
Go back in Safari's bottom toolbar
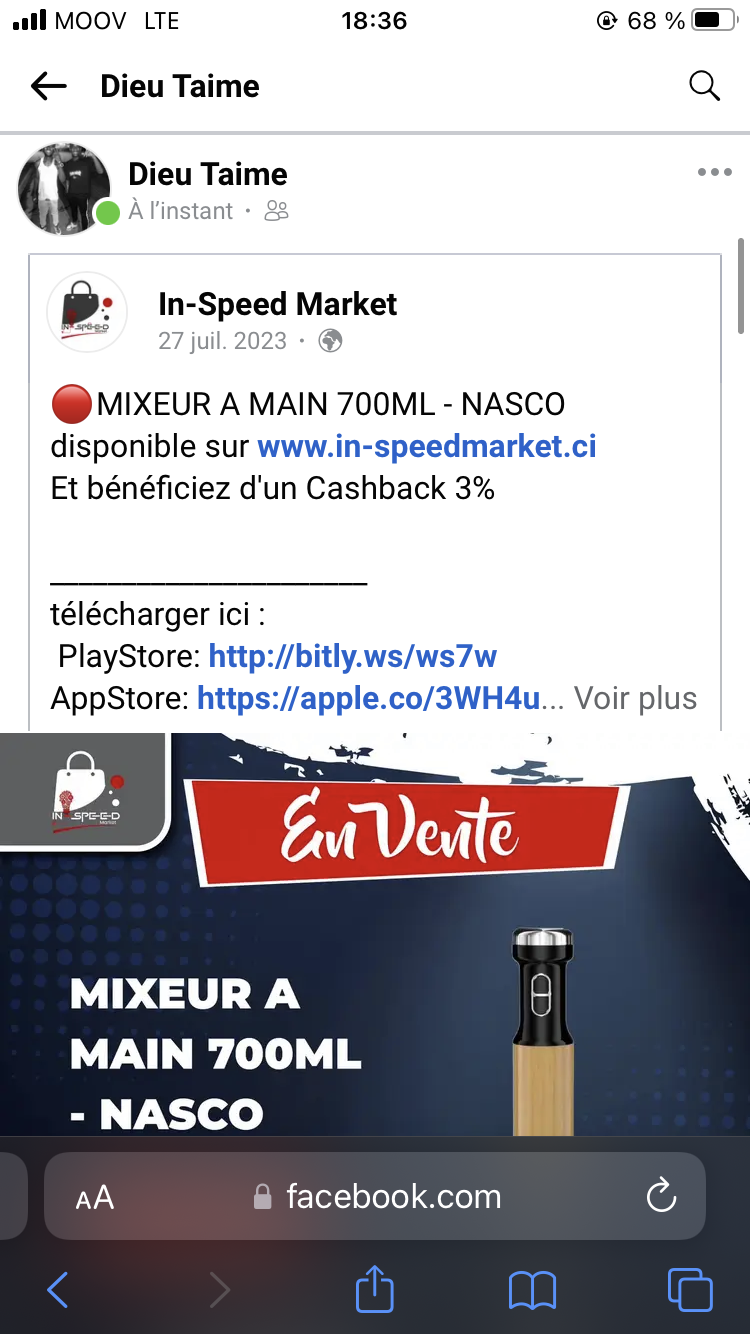click(x=58, y=1290)
